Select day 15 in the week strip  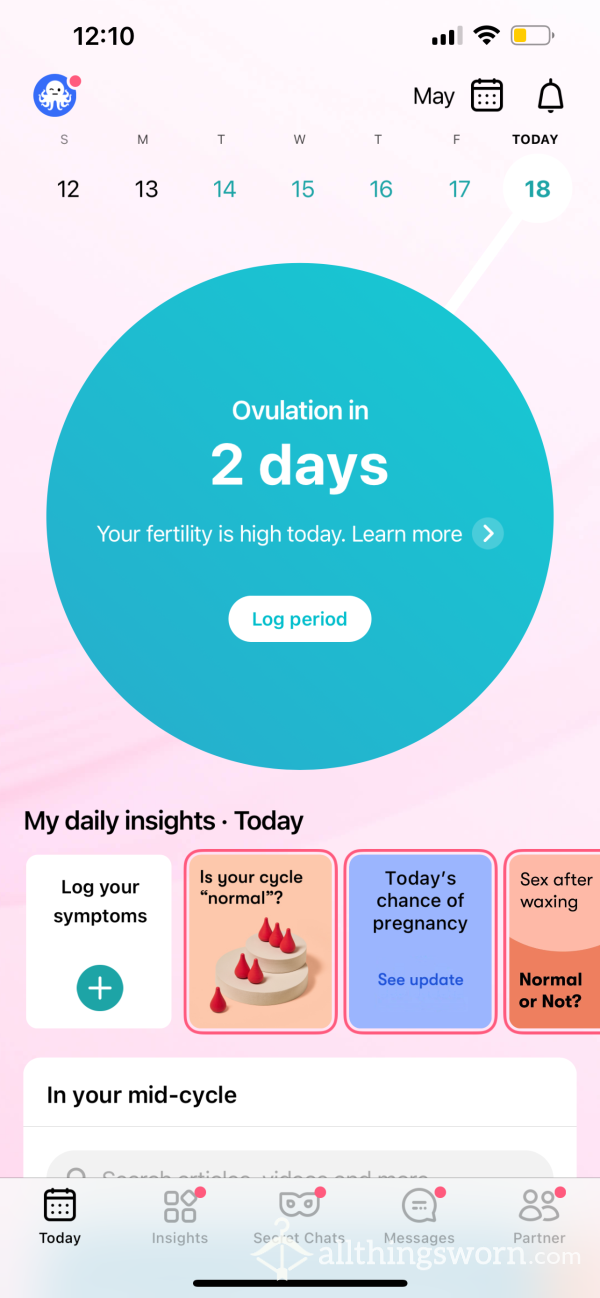point(302,188)
